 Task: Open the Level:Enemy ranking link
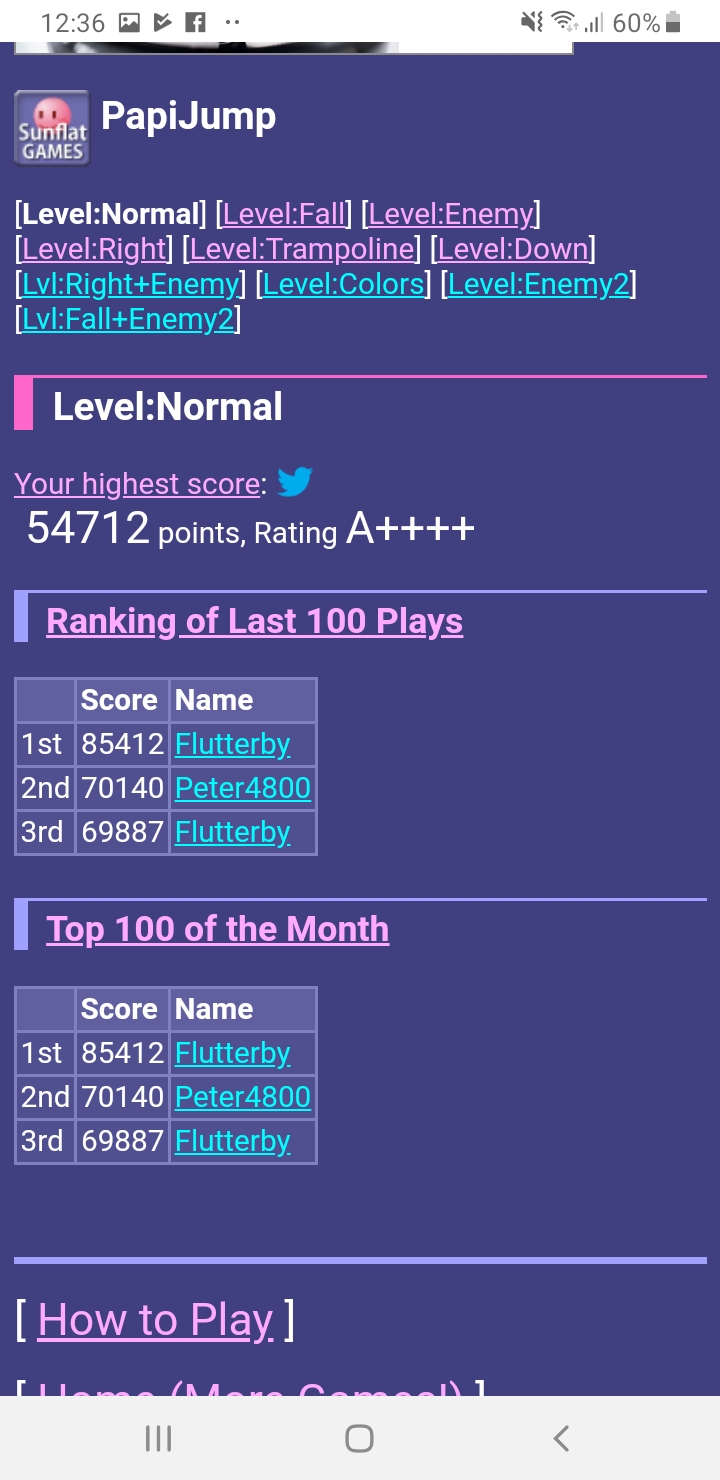(x=451, y=214)
